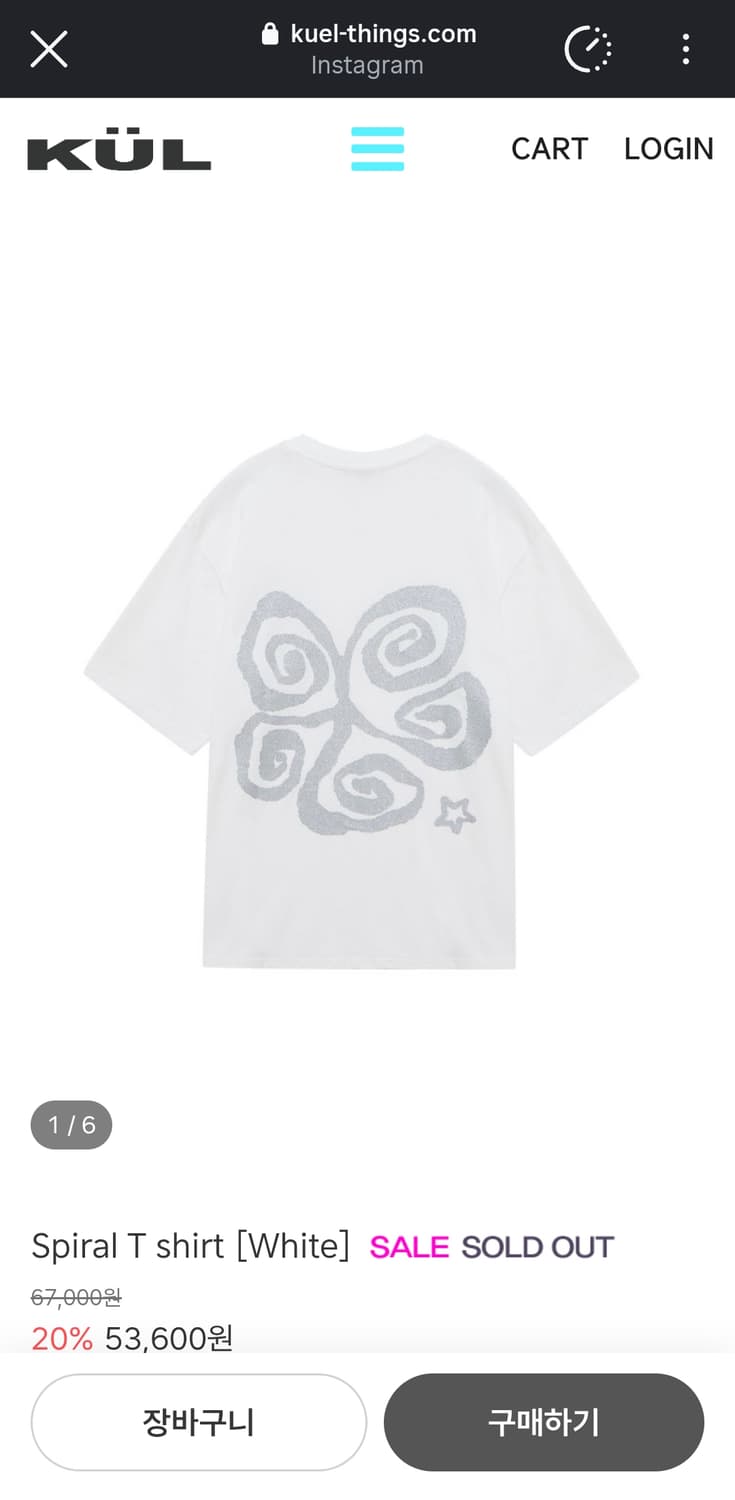Image resolution: width=735 pixels, height=1500 pixels.
Task: Tap the SOLD OUT label
Action: click(537, 1247)
